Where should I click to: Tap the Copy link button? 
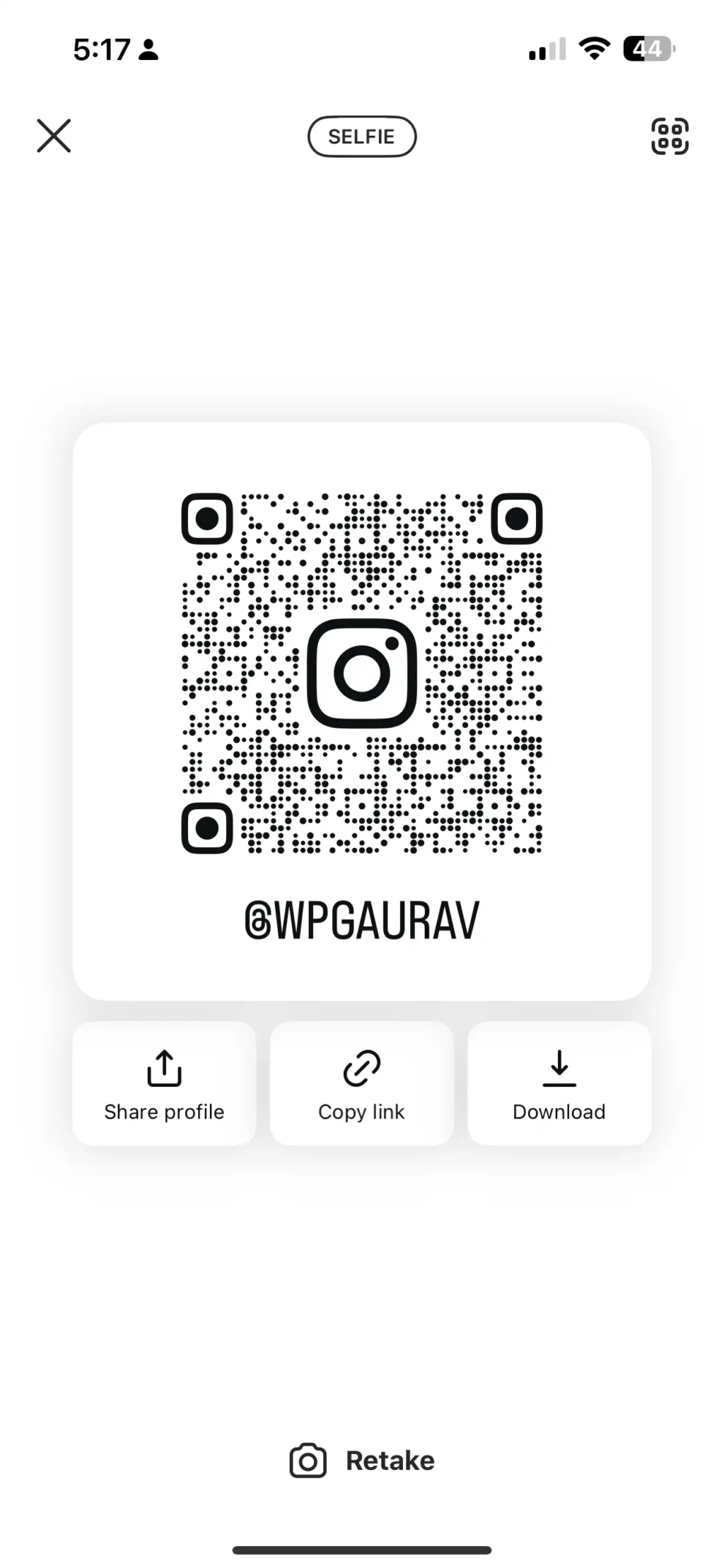(361, 1085)
